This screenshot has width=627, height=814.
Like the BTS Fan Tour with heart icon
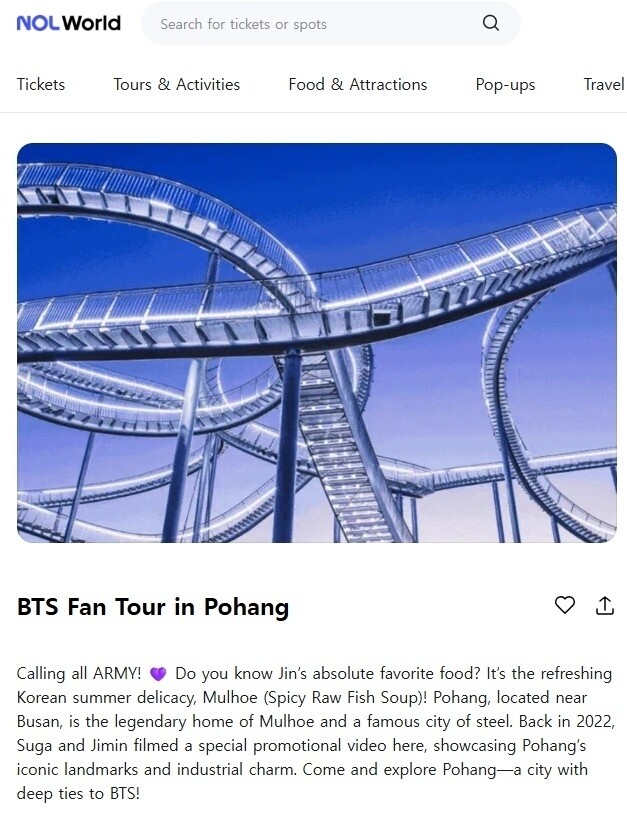(565, 605)
